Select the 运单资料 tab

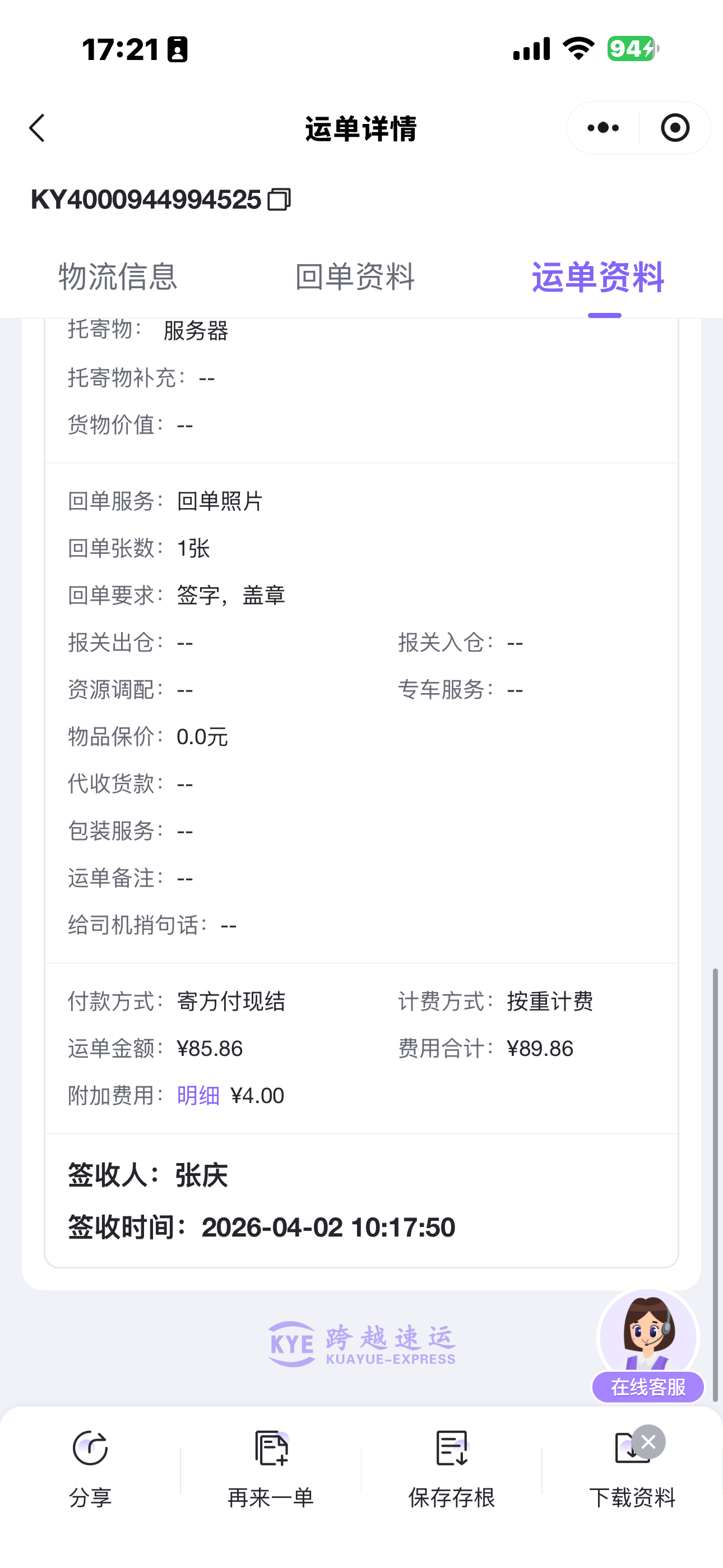tap(597, 277)
